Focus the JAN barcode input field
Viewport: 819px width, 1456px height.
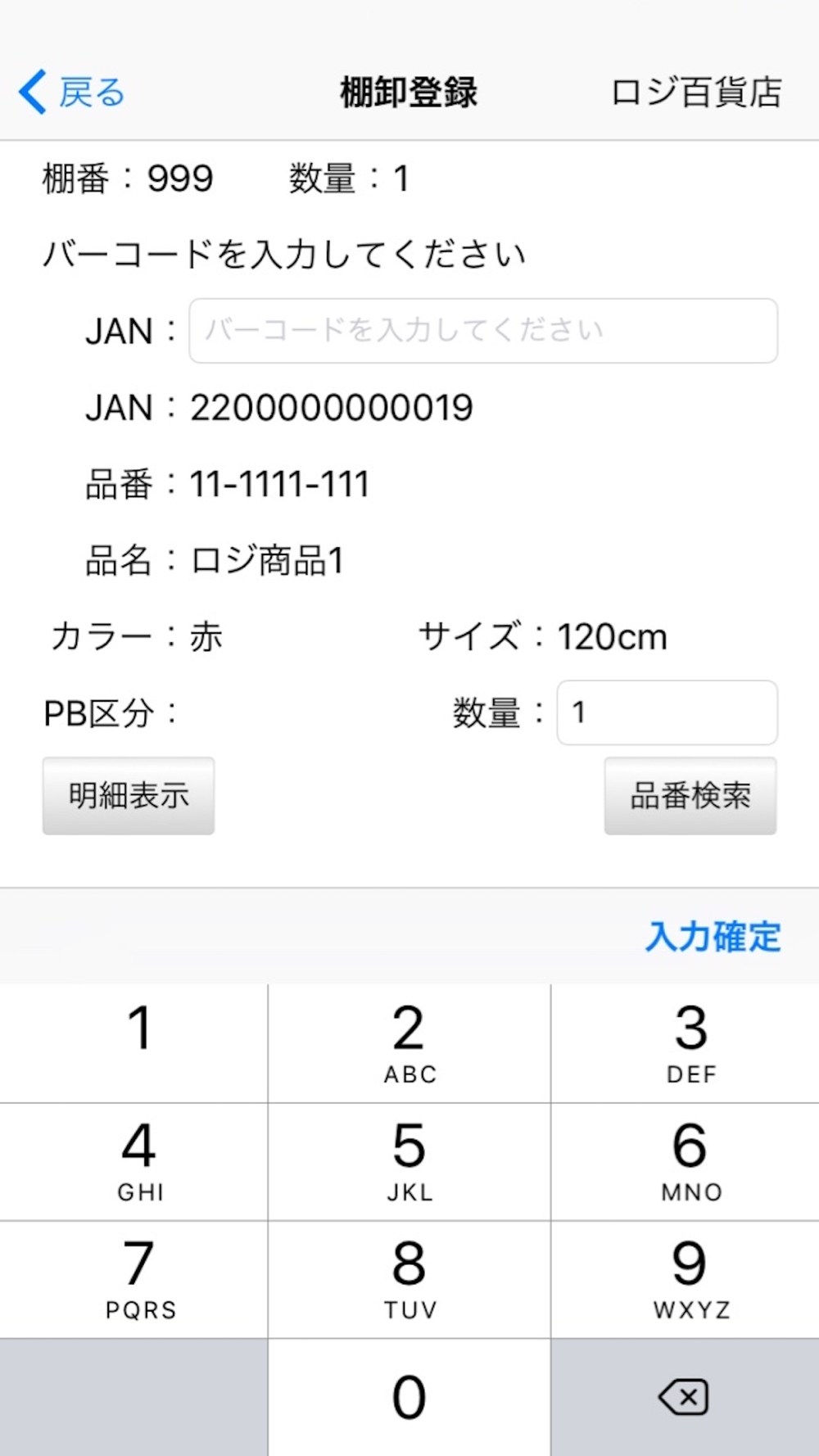point(483,331)
